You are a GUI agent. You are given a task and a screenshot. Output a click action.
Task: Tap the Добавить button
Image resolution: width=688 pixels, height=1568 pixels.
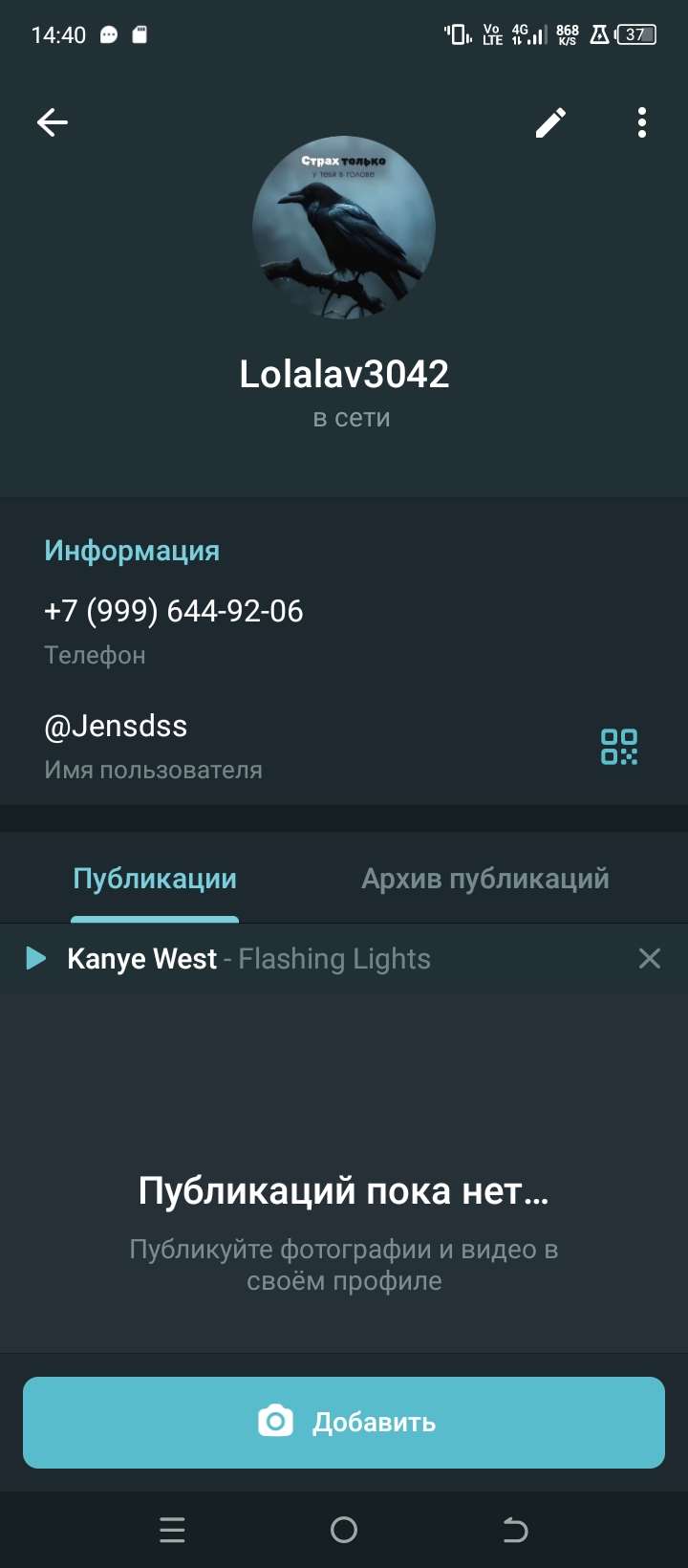(344, 1422)
